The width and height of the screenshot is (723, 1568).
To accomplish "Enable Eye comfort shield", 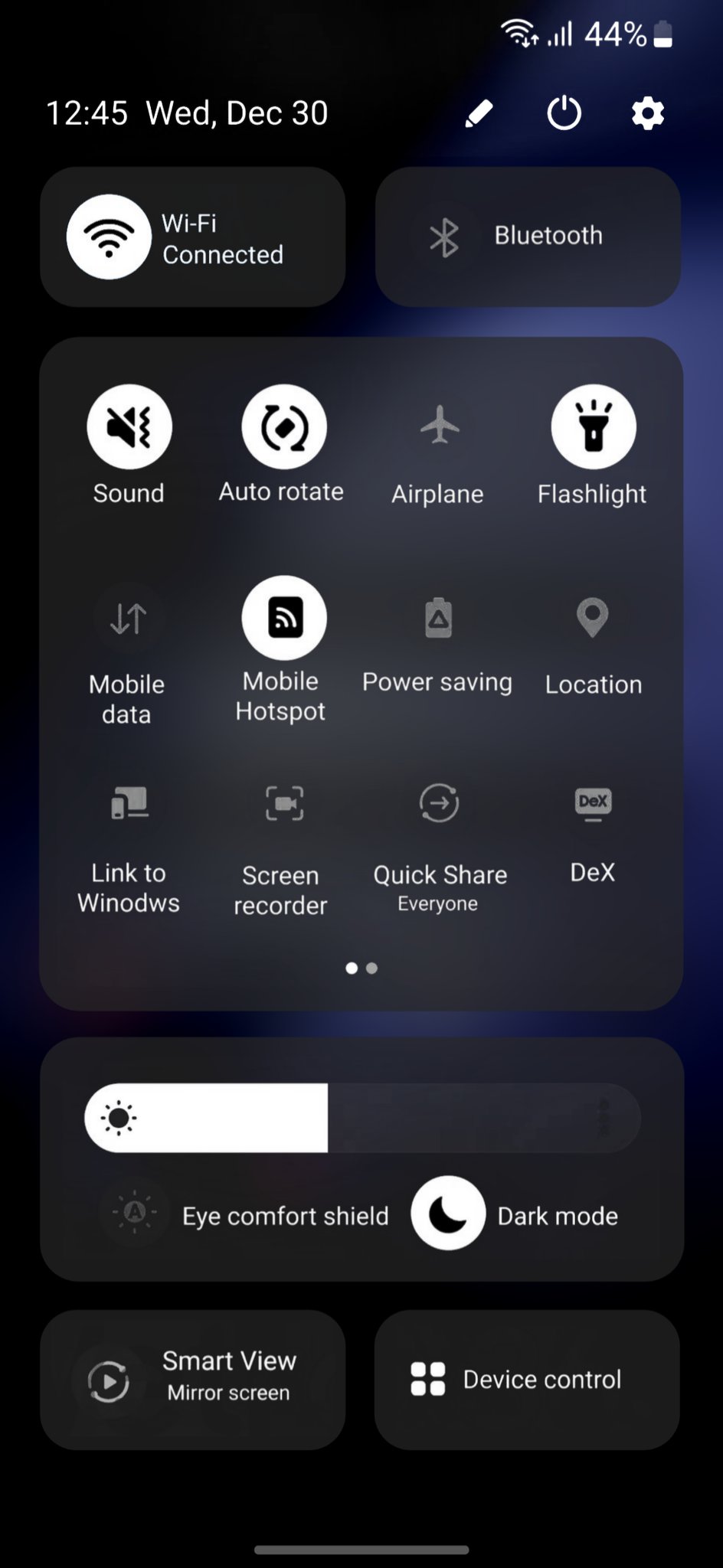I will [136, 1212].
